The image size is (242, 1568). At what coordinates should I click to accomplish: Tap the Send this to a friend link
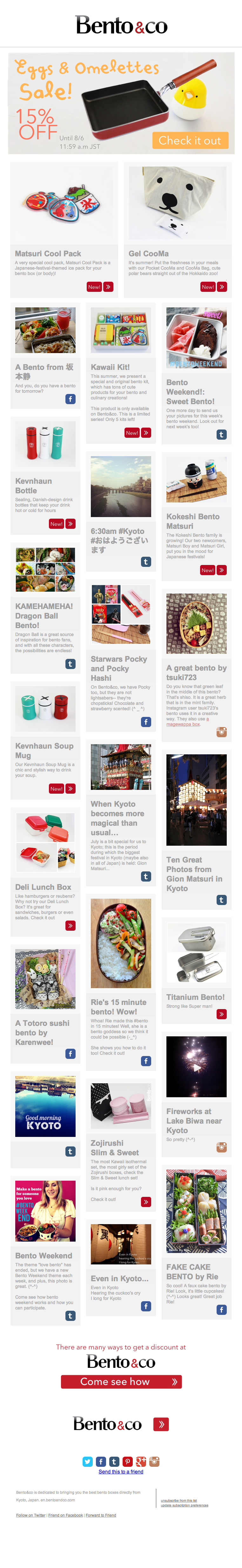coord(121,1472)
